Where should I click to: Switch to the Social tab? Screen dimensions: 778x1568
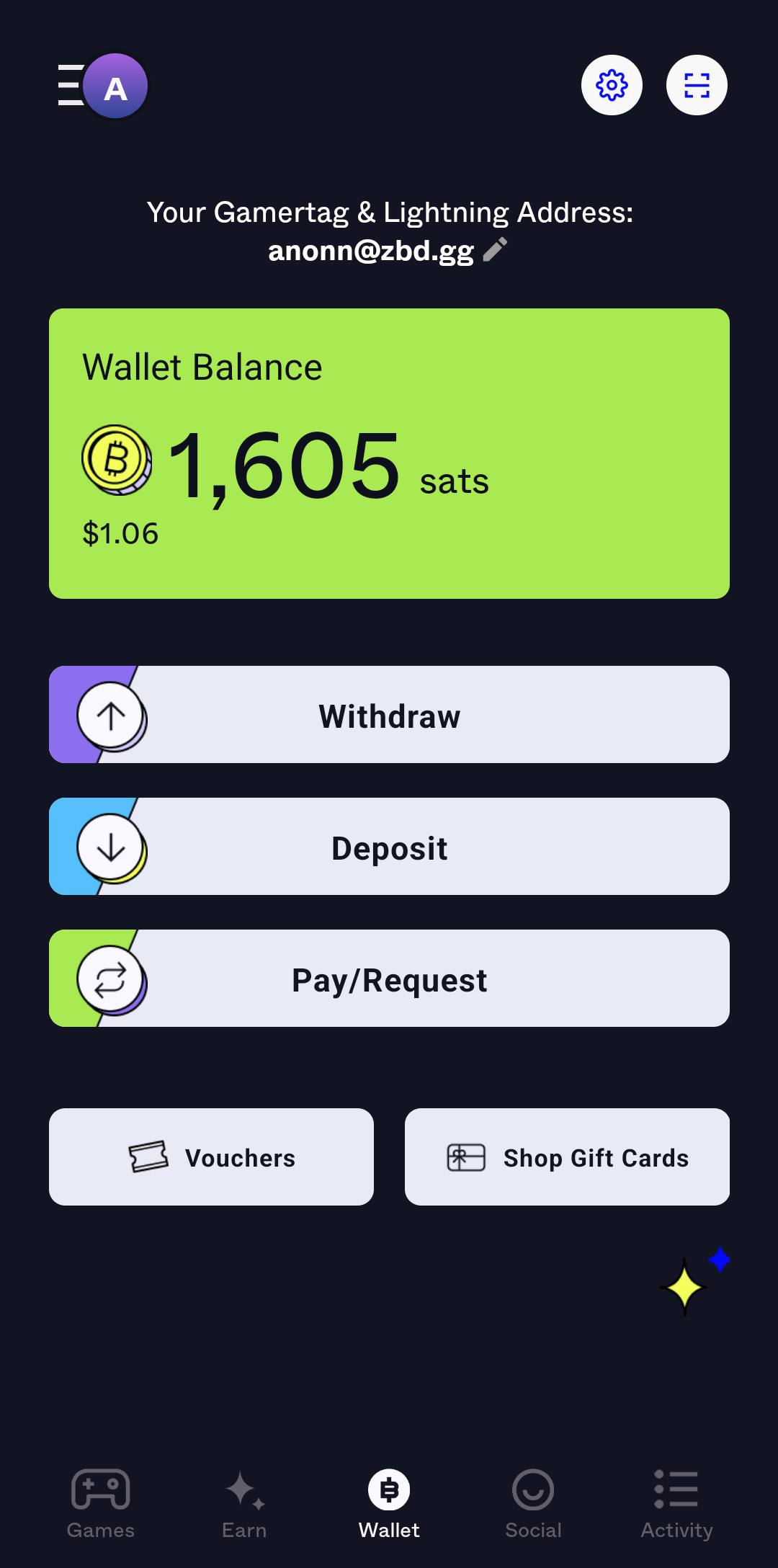tap(533, 1503)
